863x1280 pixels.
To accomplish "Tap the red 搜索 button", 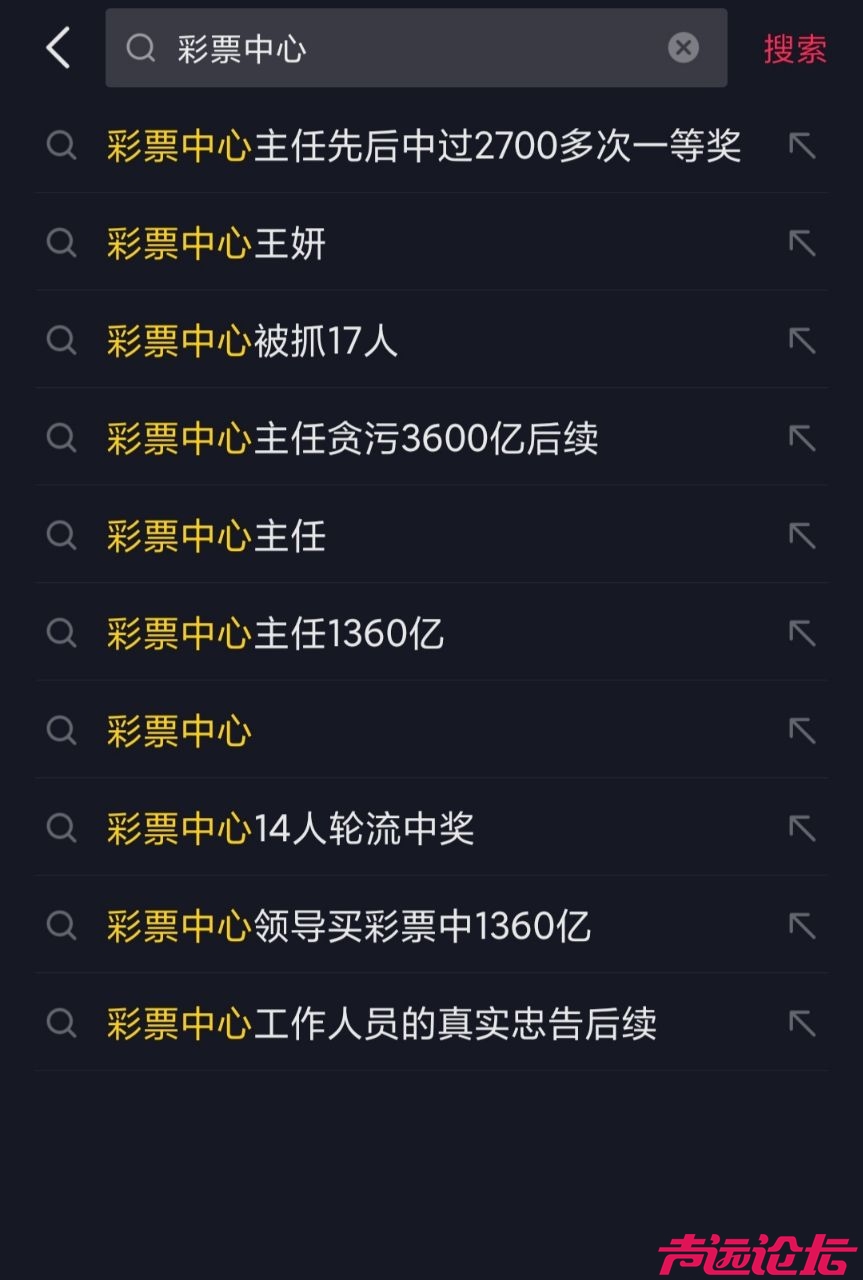I will (x=795, y=49).
